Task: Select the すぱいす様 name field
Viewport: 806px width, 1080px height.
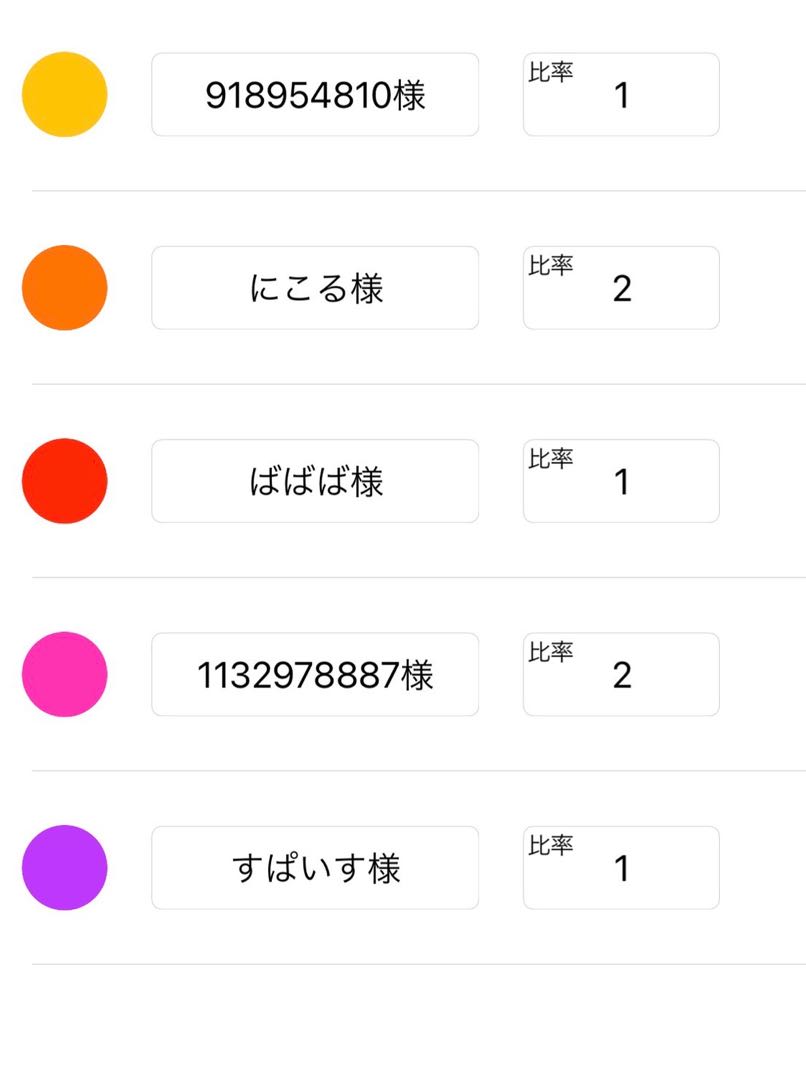Action: pyautogui.click(x=315, y=867)
